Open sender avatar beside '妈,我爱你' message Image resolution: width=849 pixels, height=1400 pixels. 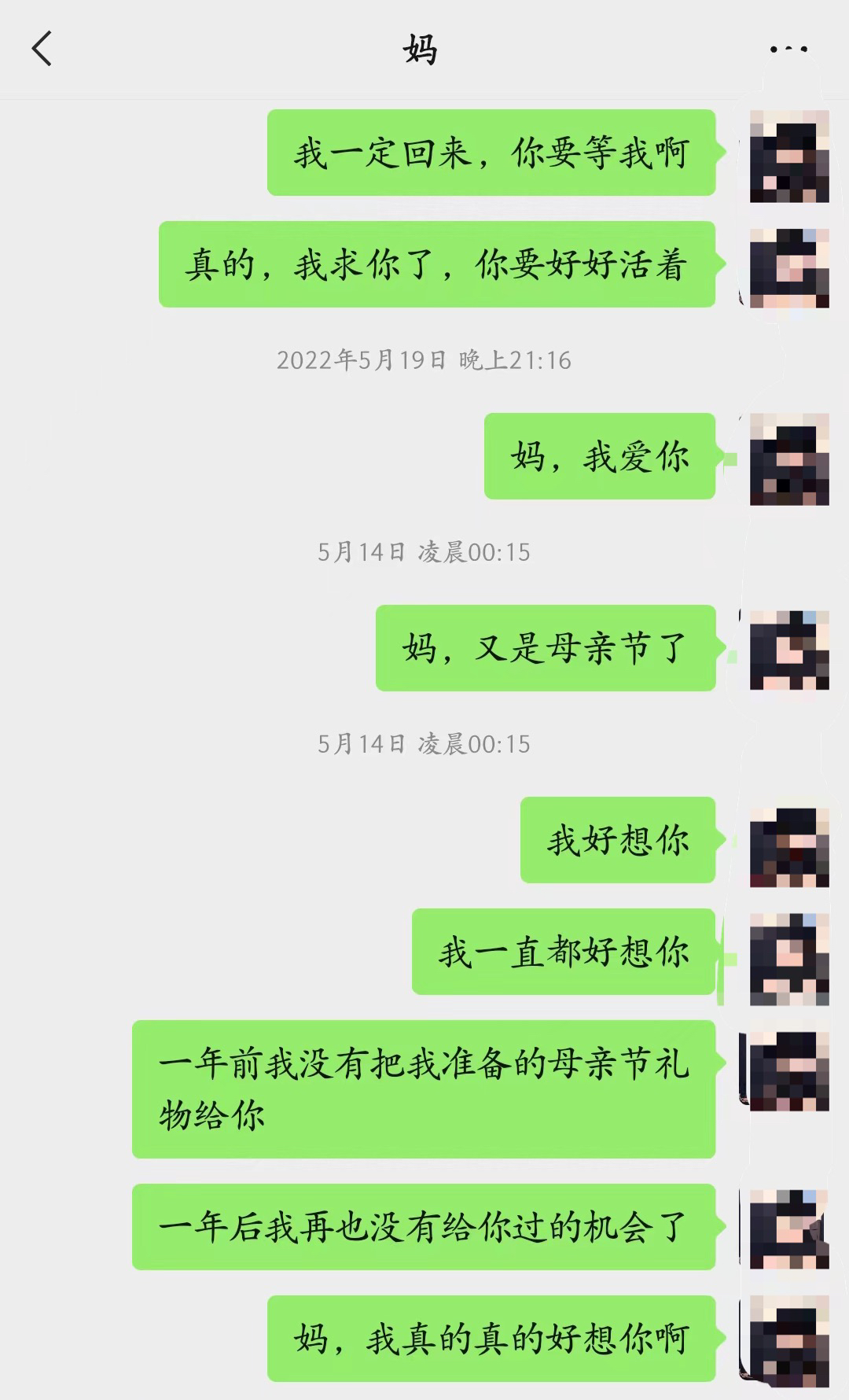pyautogui.click(x=788, y=459)
